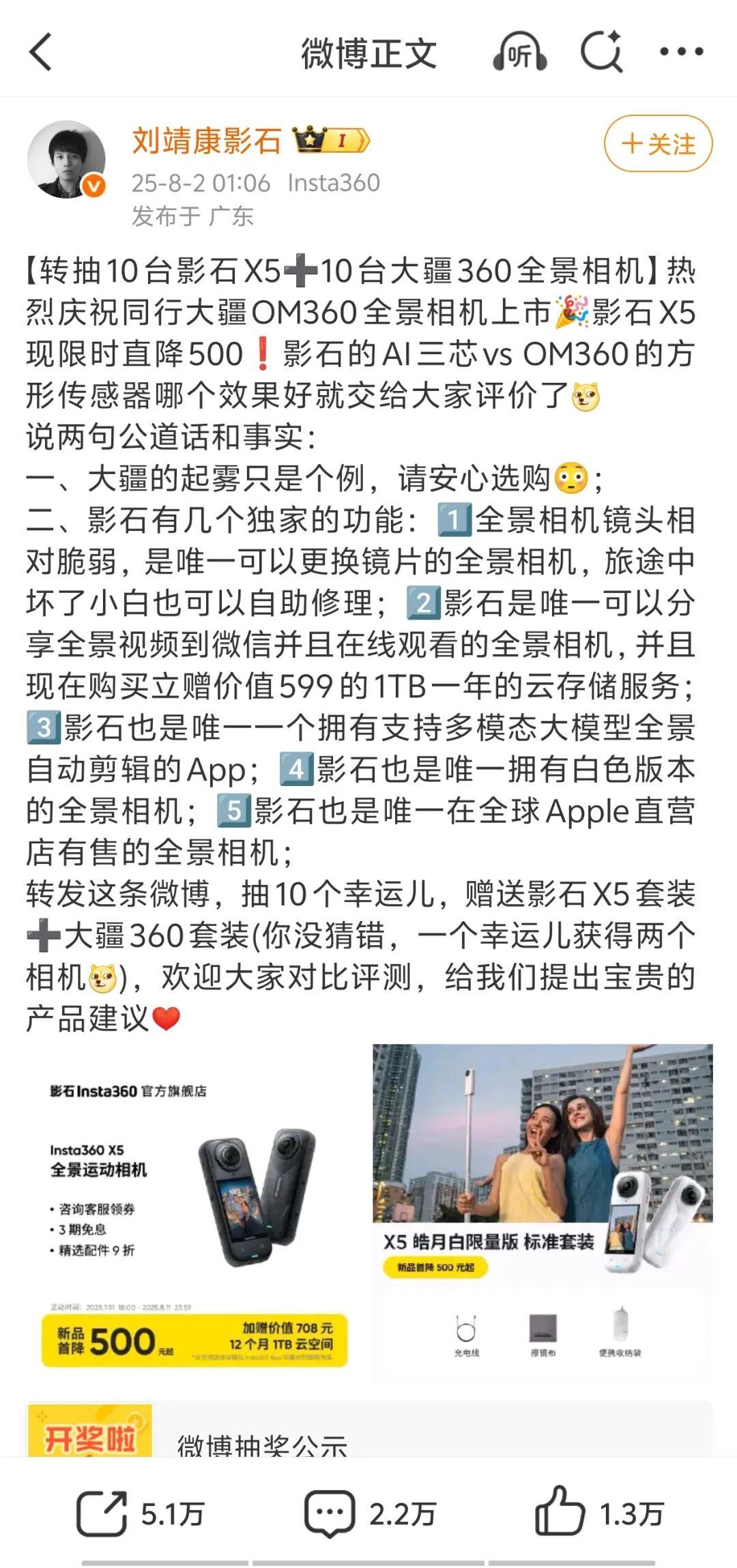This screenshot has height=1568, width=737.
Task: Repost this Weibo post
Action: [140, 1514]
